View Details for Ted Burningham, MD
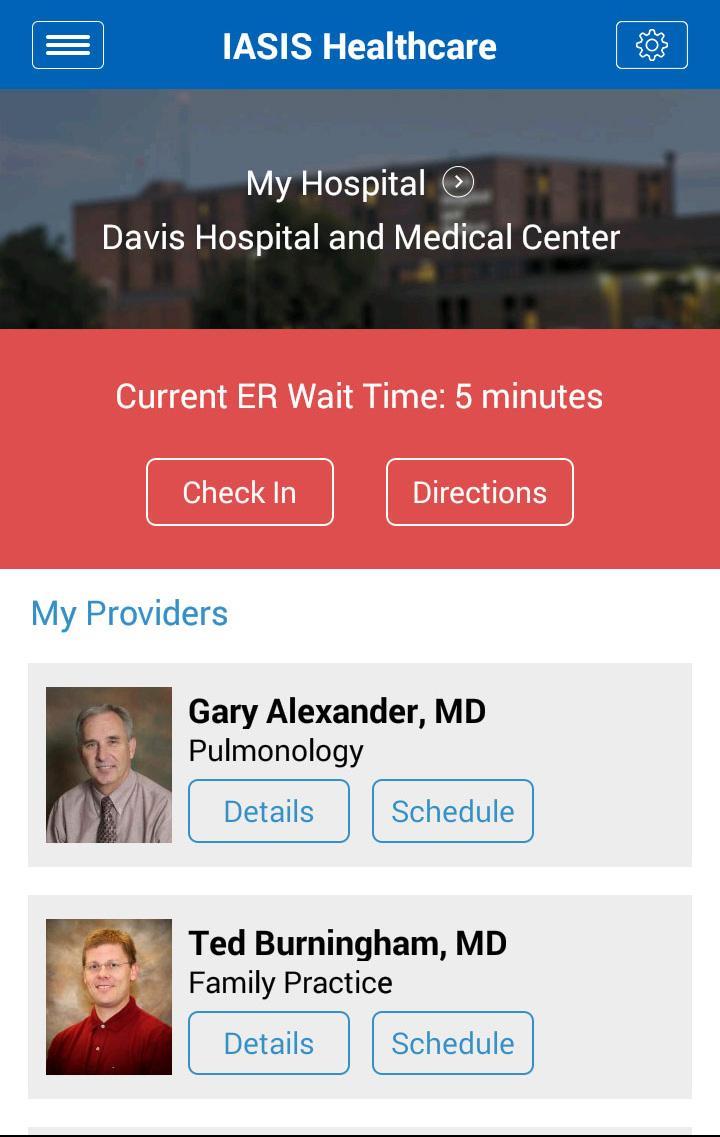 coord(269,1043)
